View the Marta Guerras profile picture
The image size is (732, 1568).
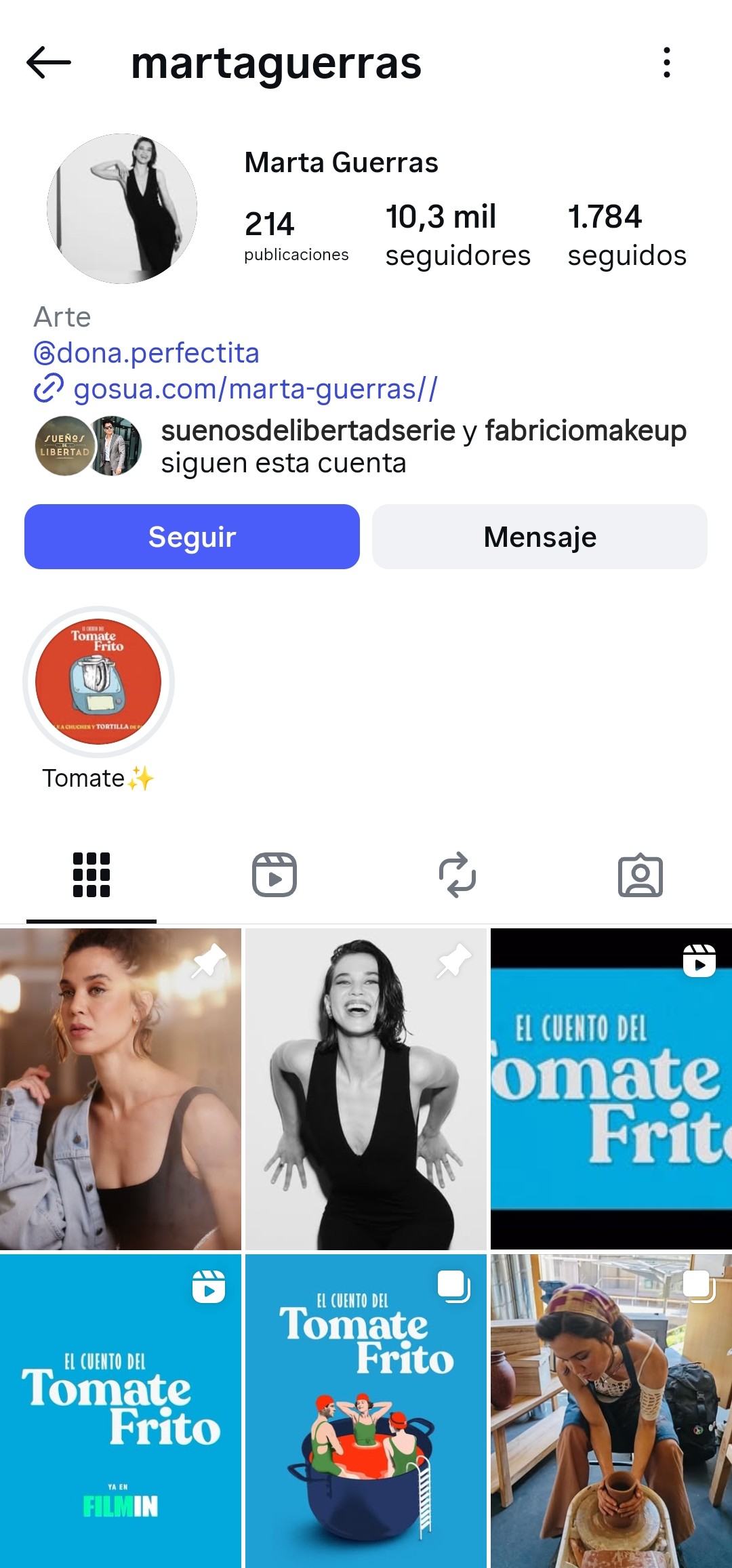click(122, 209)
